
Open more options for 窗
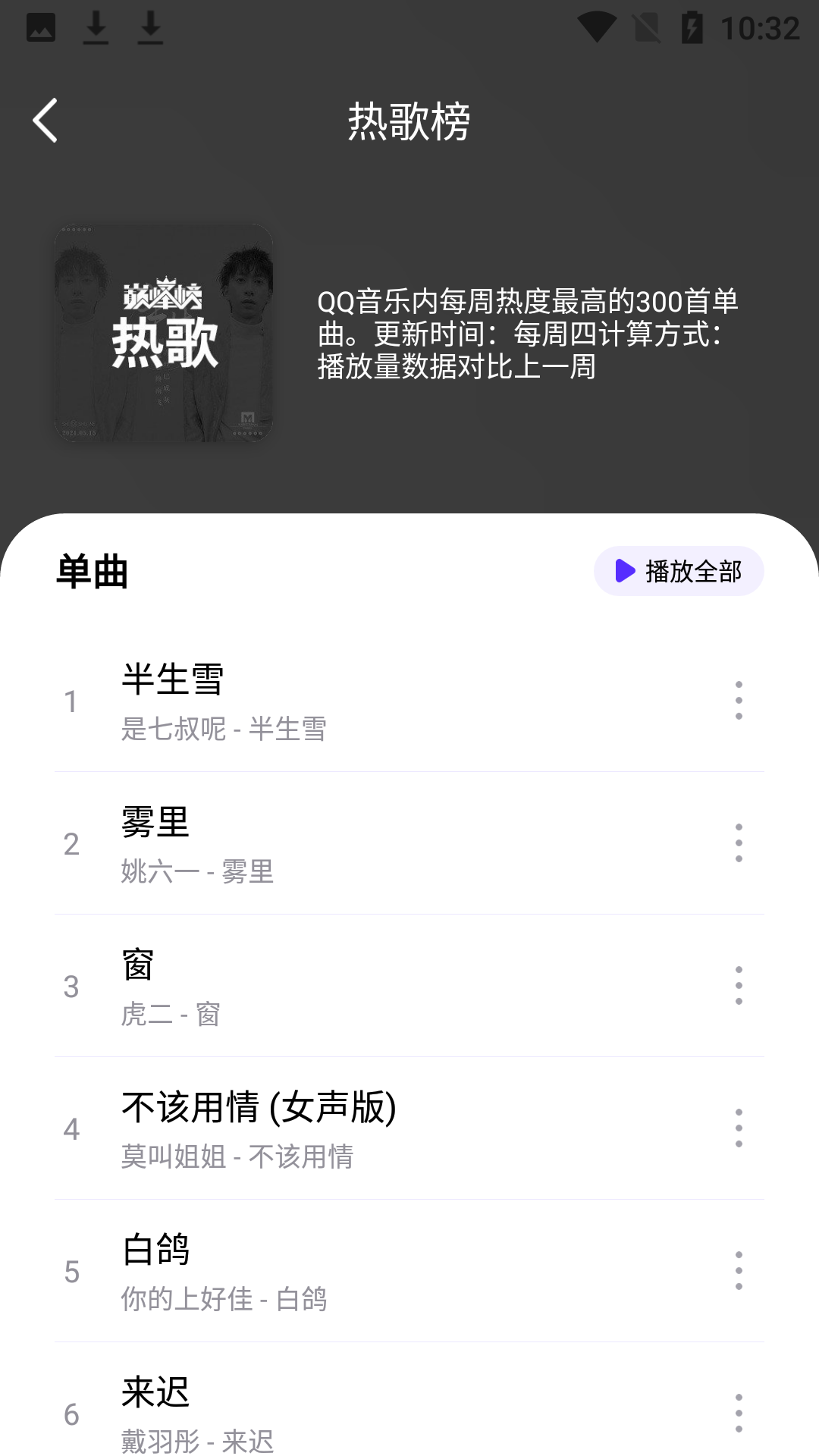[x=738, y=986]
